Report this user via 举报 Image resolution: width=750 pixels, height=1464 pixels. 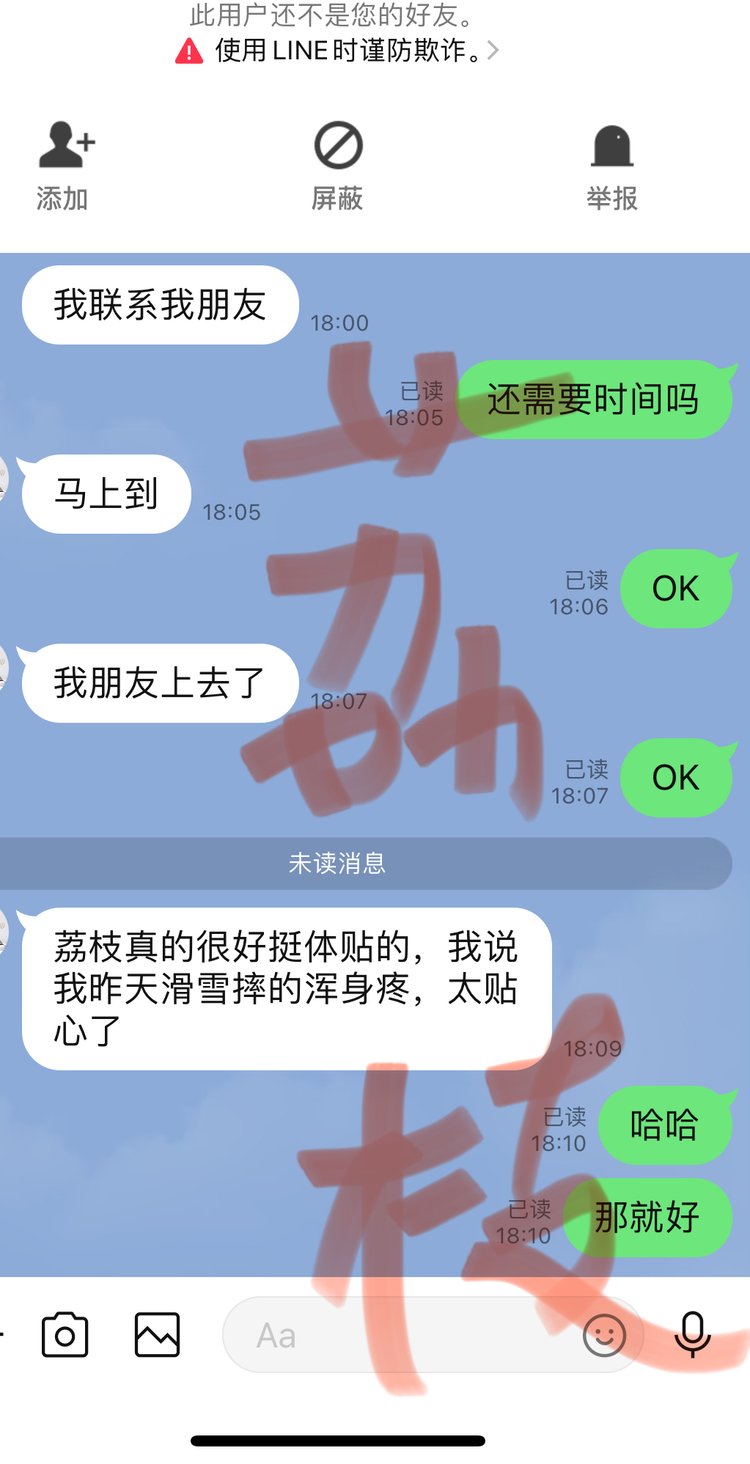[612, 167]
